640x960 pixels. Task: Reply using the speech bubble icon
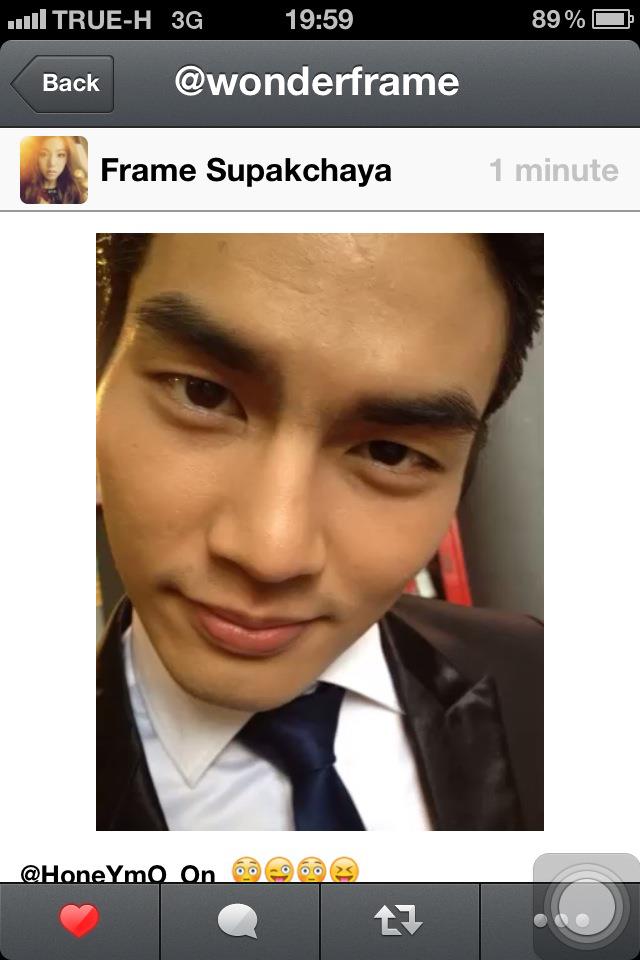(x=238, y=921)
